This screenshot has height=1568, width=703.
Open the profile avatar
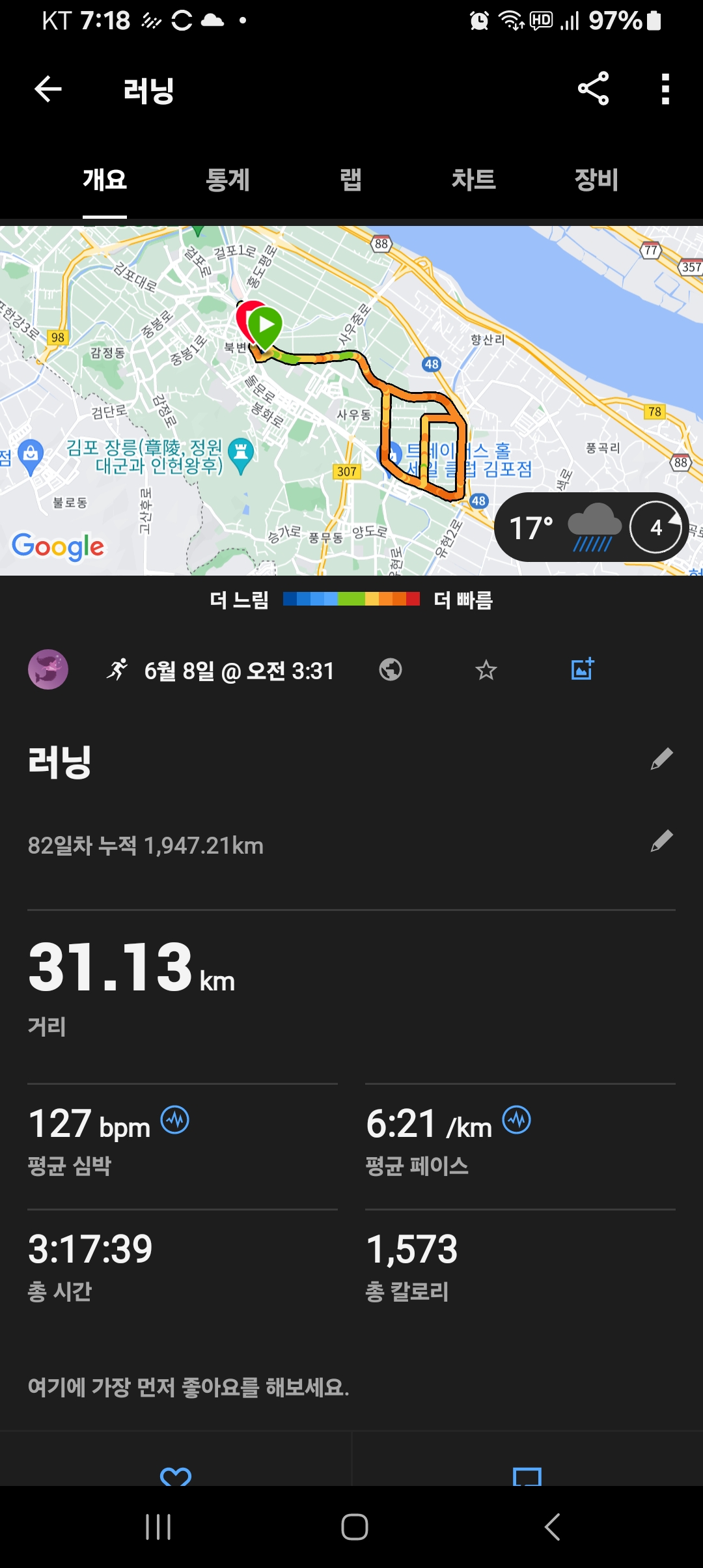pos(48,669)
